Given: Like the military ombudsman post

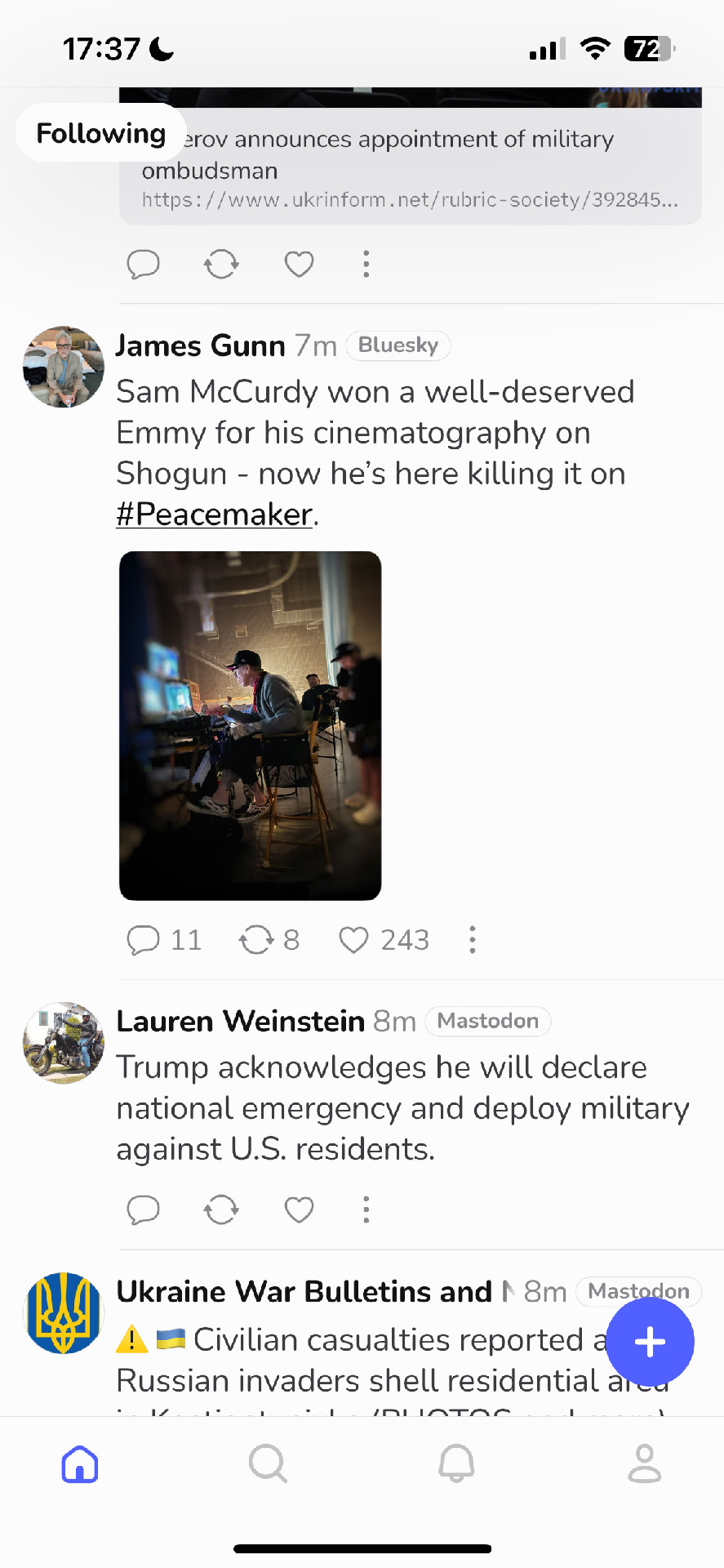Looking at the screenshot, I should tap(299, 264).
